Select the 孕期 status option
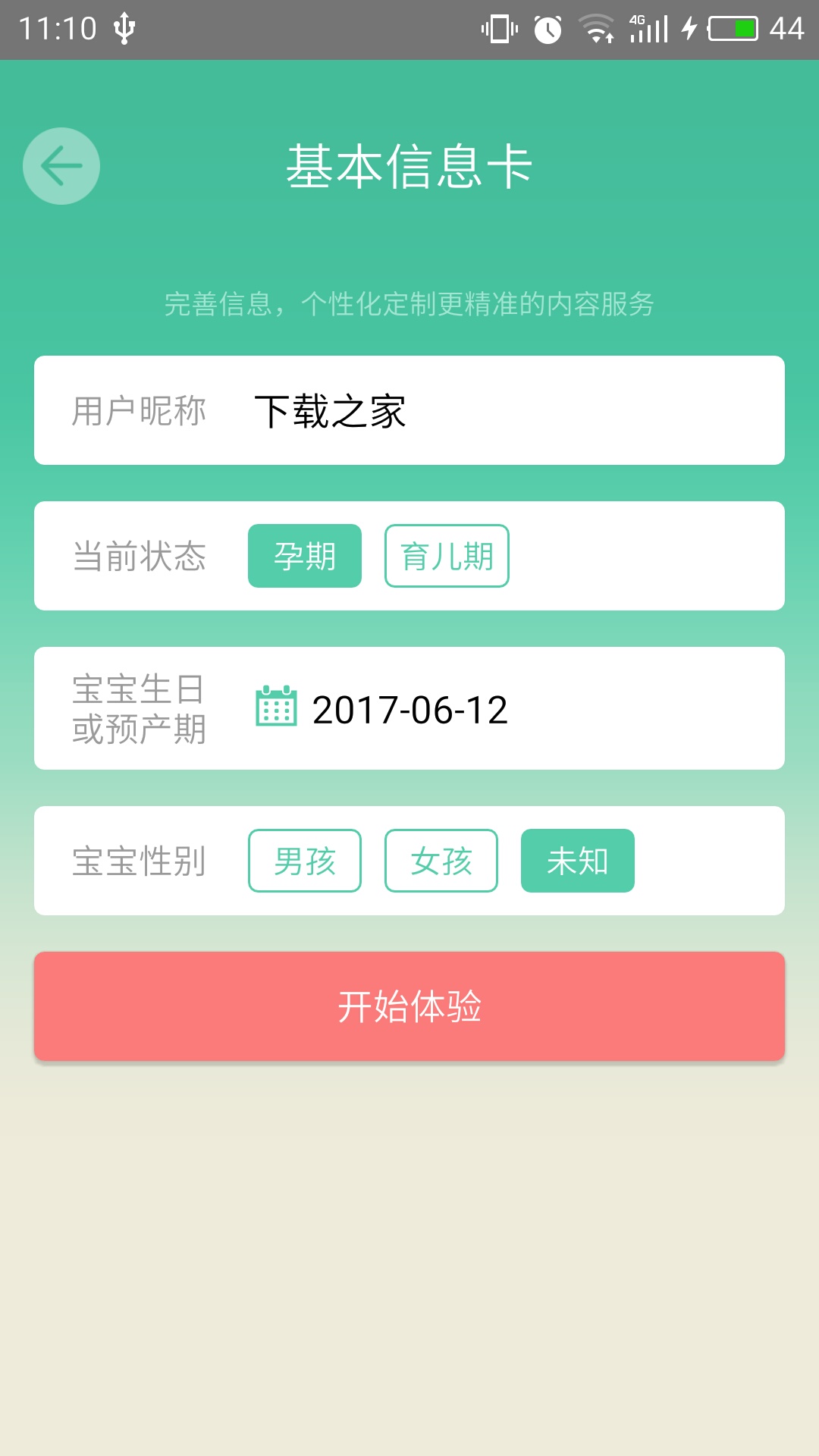This screenshot has width=819, height=1456. pyautogui.click(x=303, y=554)
